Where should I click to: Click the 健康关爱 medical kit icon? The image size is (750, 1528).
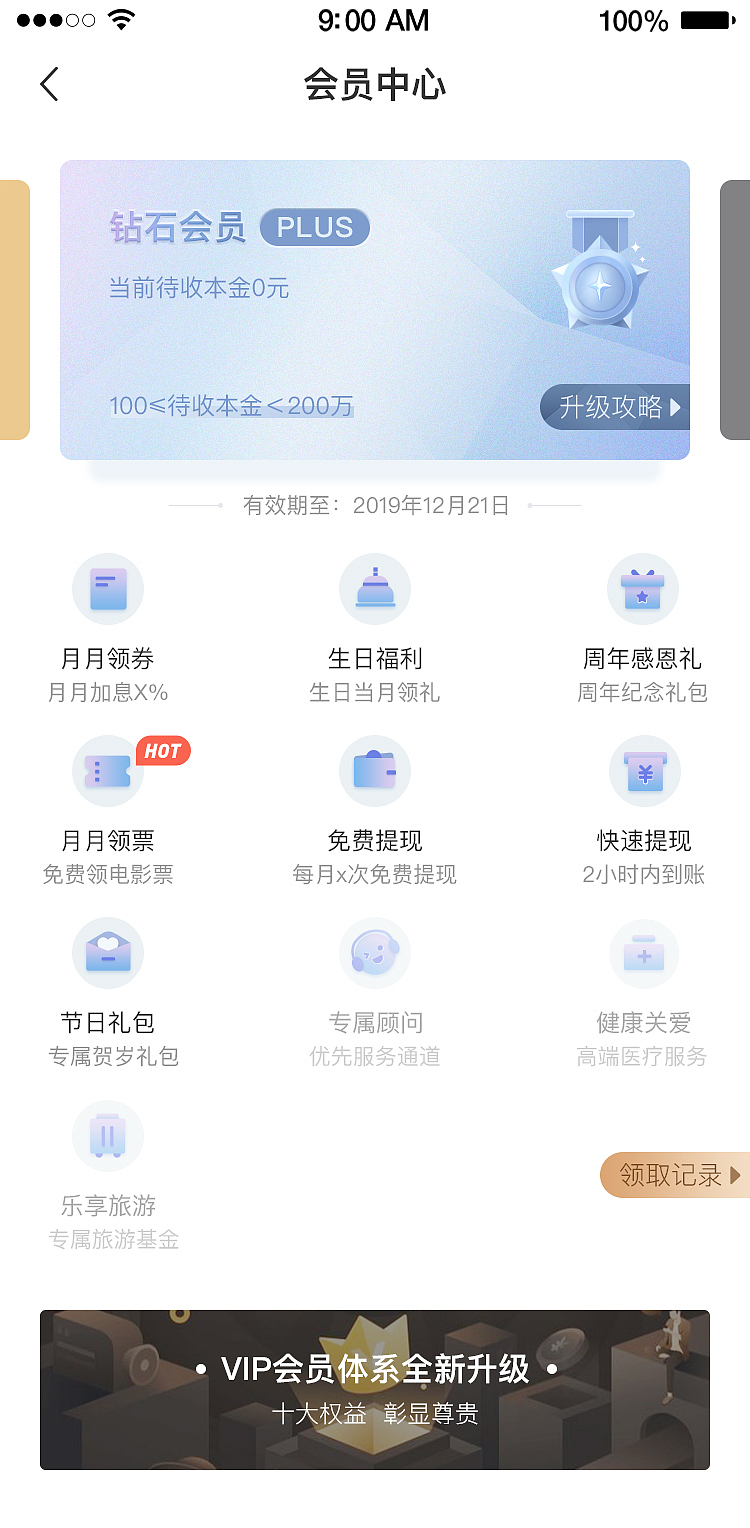tap(644, 953)
